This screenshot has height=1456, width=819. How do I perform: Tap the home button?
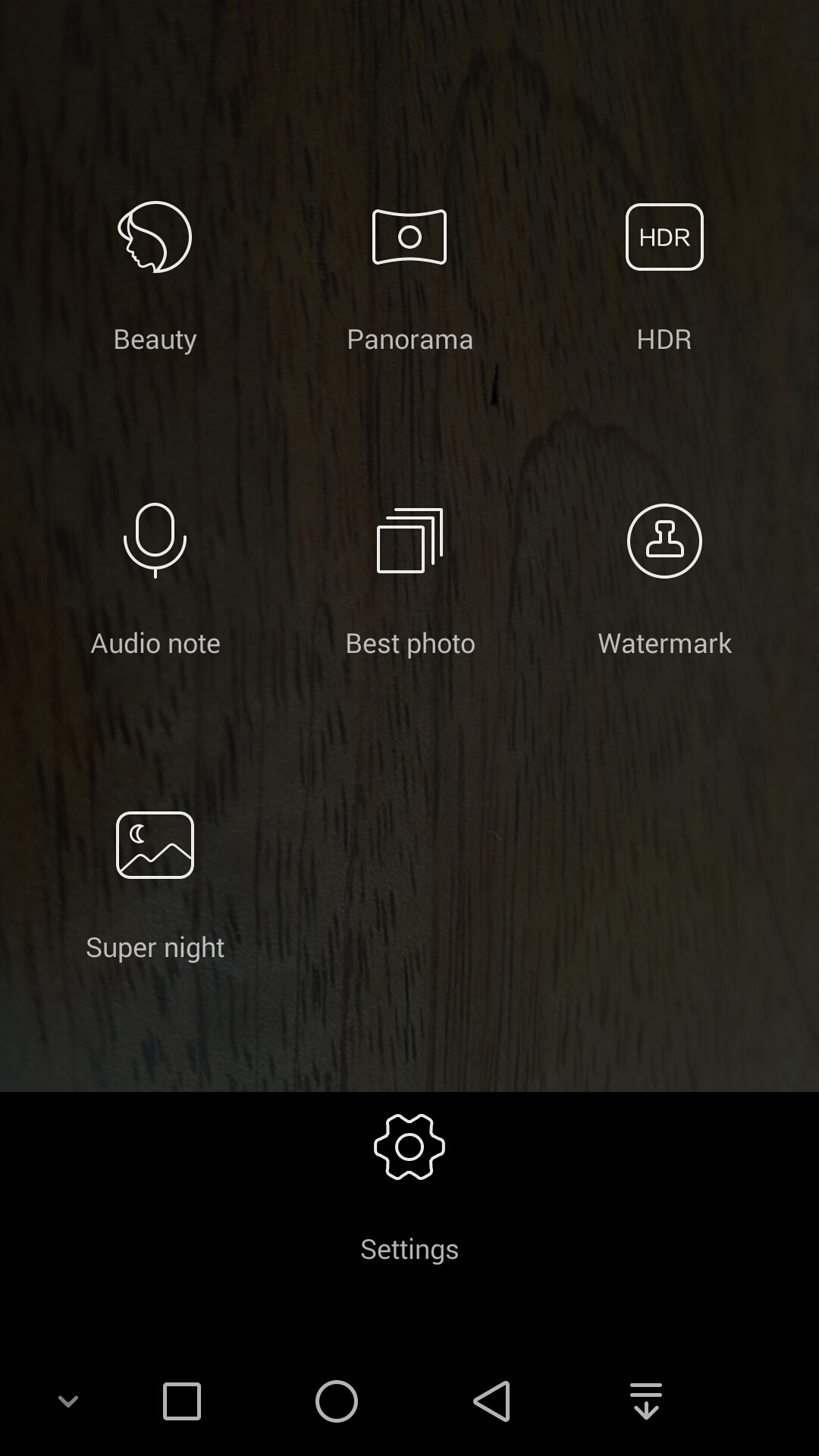(x=337, y=1401)
